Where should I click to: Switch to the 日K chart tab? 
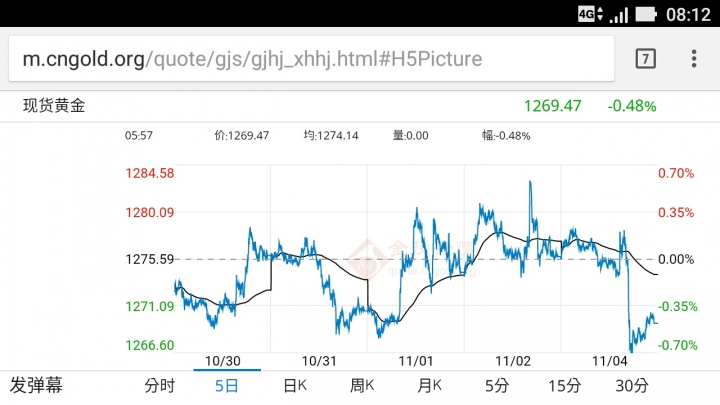point(295,385)
